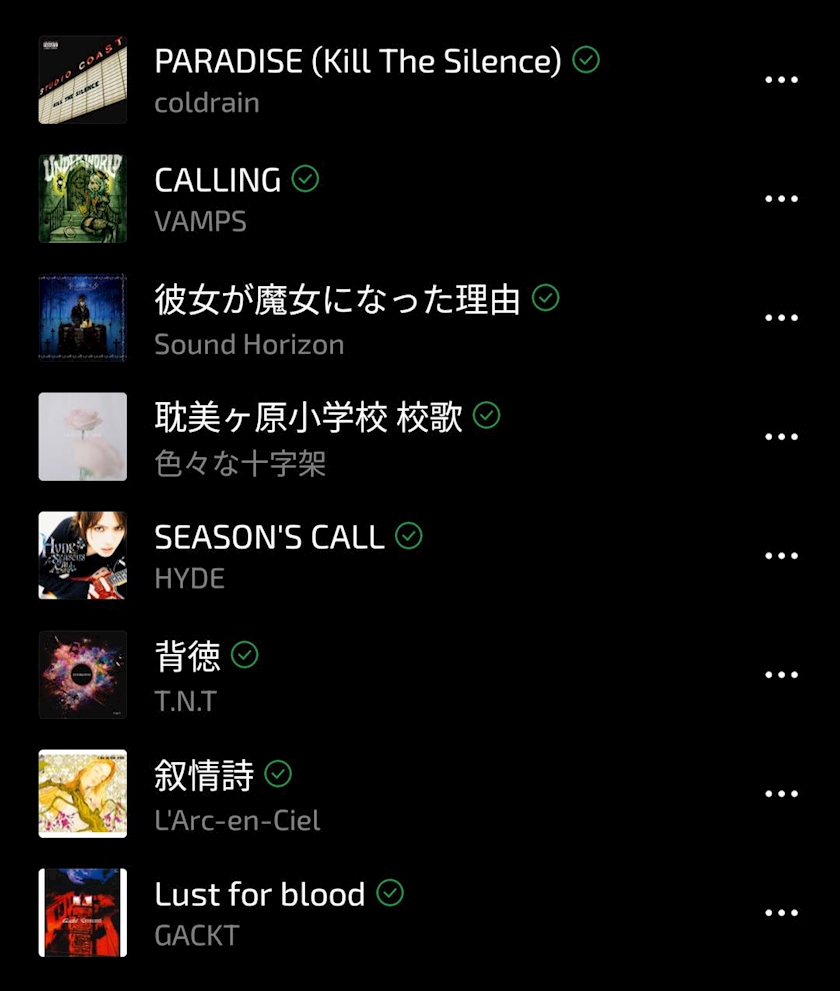The image size is (840, 991).
Task: Open more options for 耽美ヶ原小学校 校歌
Action: [781, 437]
